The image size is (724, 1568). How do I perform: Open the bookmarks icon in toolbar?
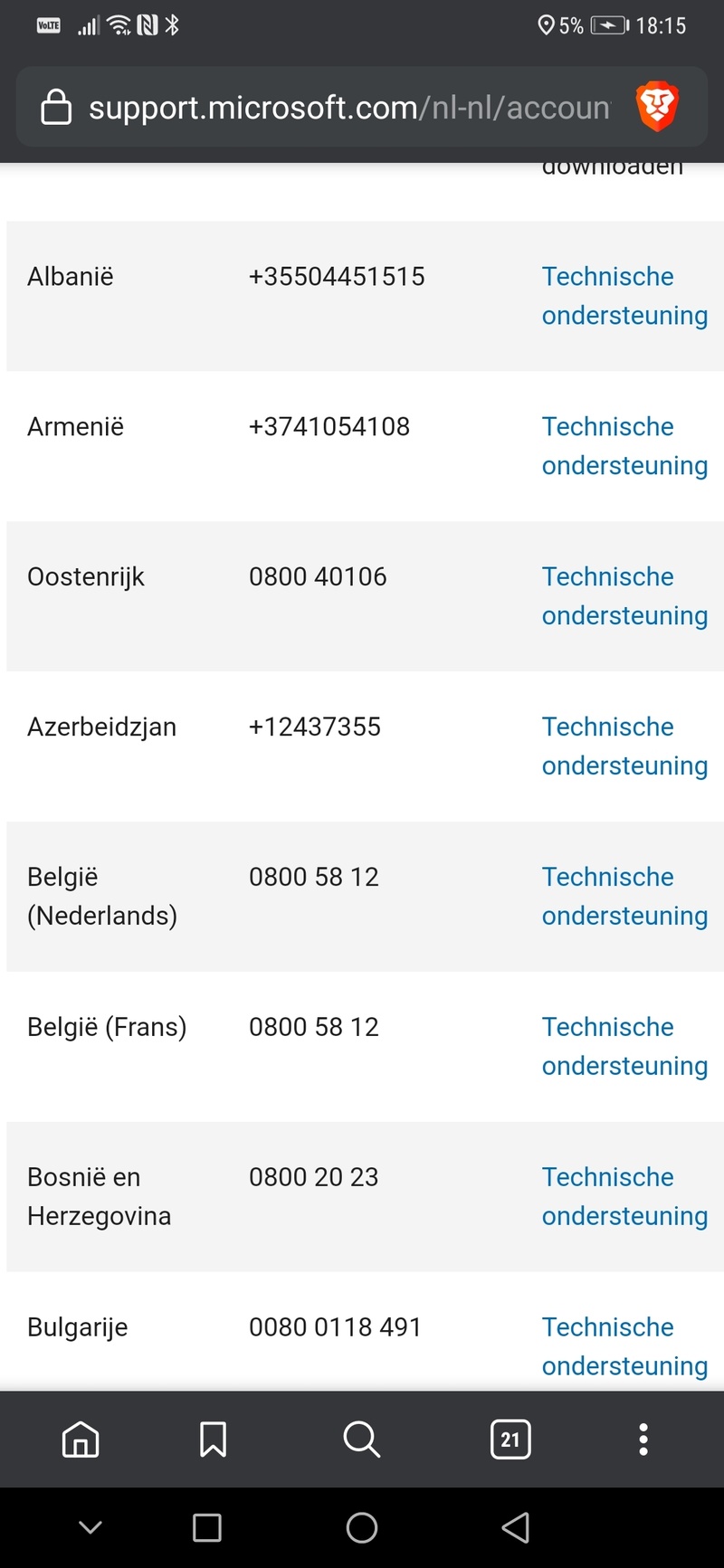(x=213, y=1439)
